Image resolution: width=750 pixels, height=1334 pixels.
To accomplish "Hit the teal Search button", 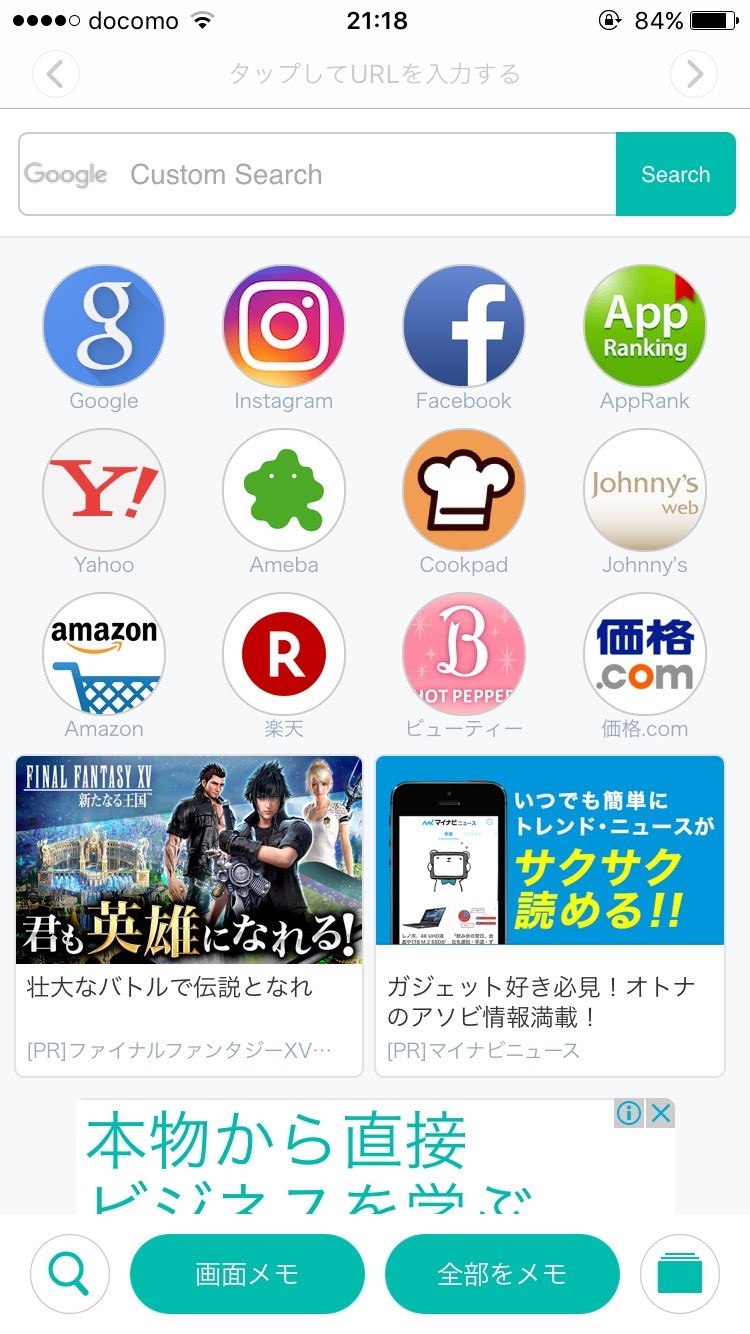I will coord(676,175).
